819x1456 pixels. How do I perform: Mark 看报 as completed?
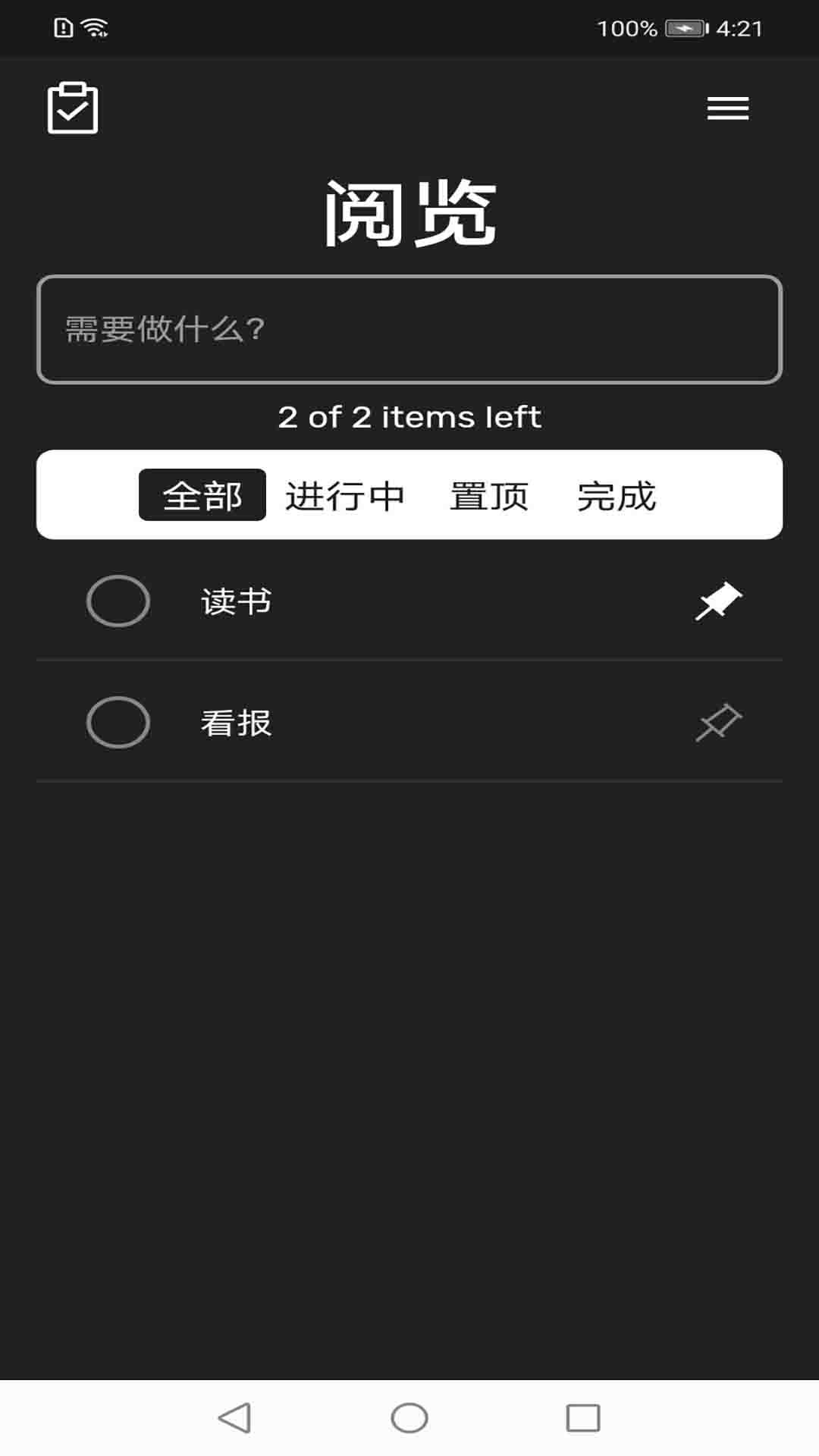118,722
